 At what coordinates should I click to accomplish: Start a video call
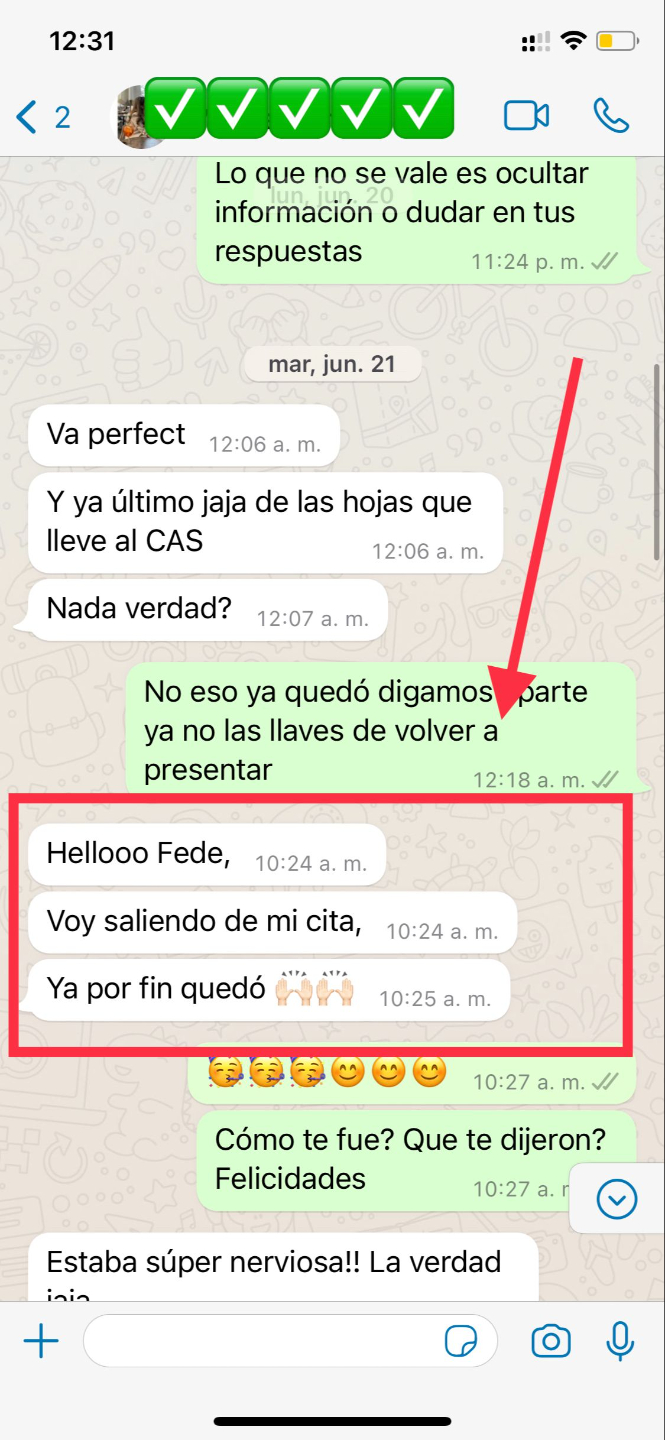click(x=526, y=116)
